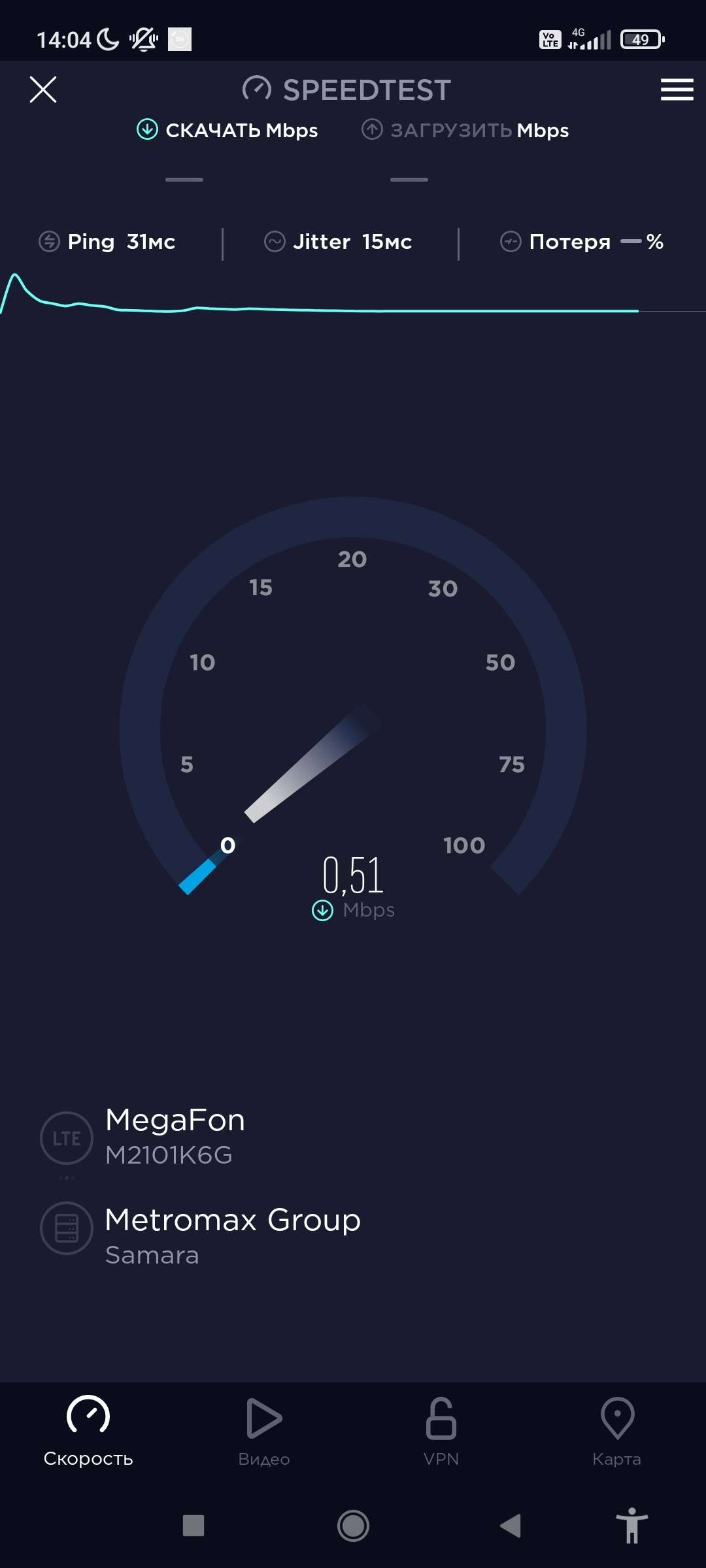Open the Metromax Group server entry
The width and height of the screenshot is (706, 1568).
point(232,1235)
